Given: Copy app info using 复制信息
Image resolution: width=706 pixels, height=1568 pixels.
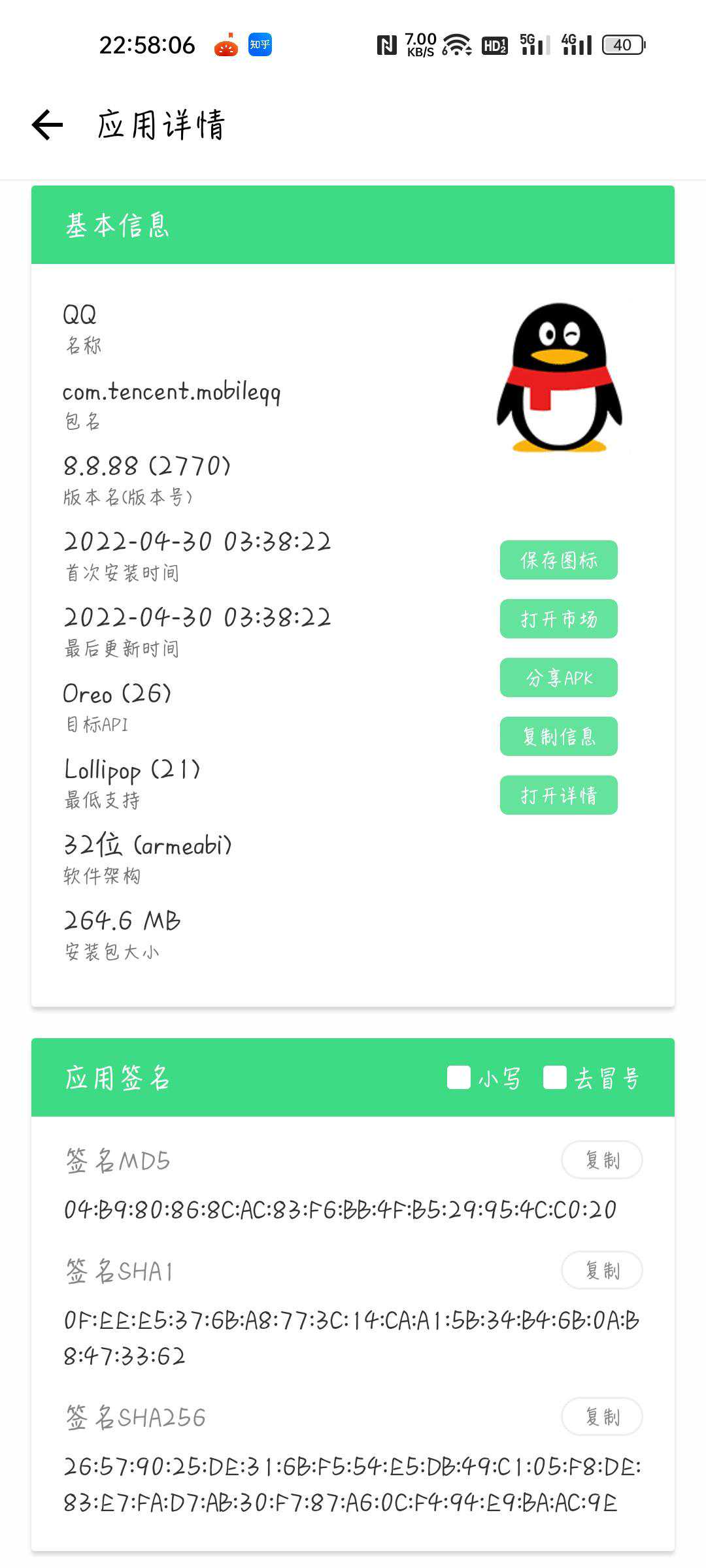Looking at the screenshot, I should click(x=558, y=736).
